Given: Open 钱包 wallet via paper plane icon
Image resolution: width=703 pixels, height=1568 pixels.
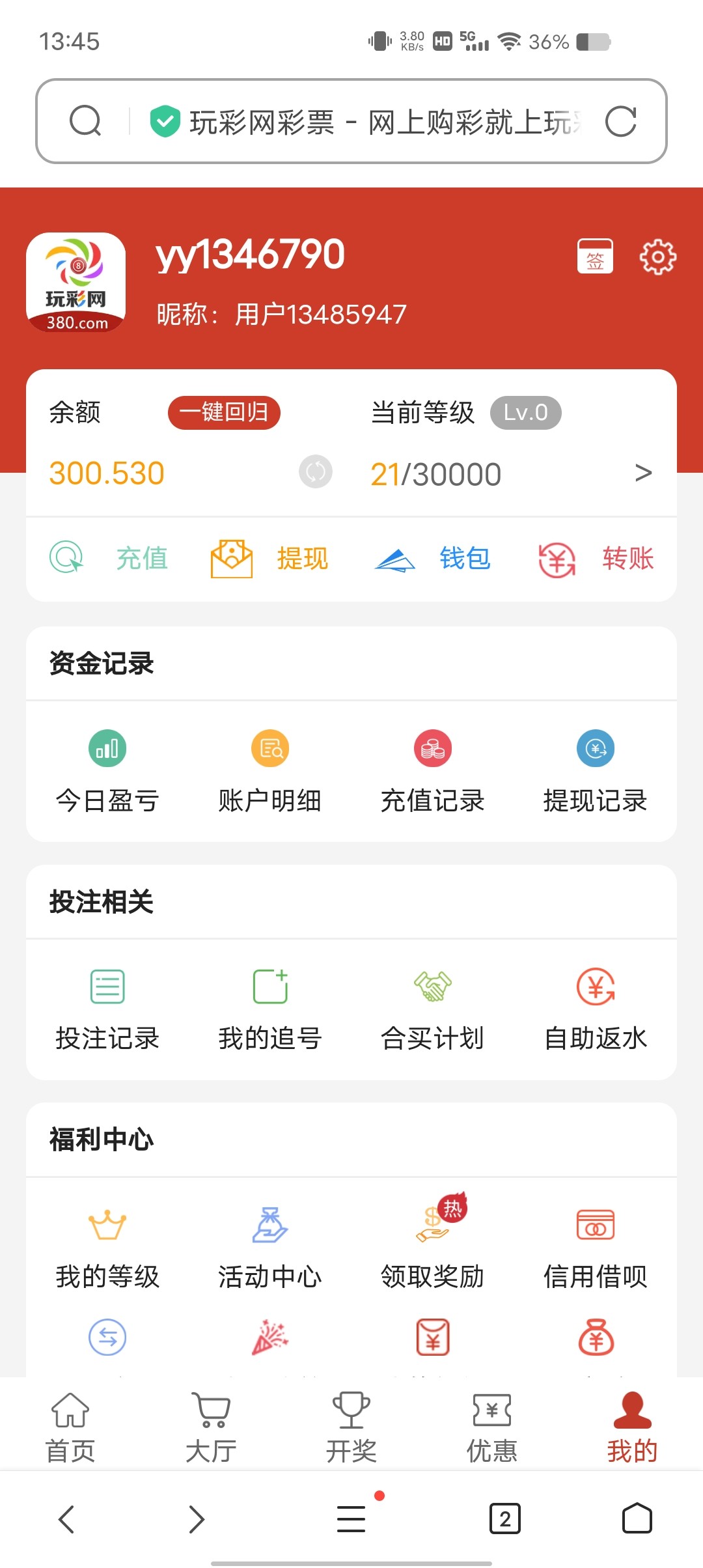Looking at the screenshot, I should pos(396,559).
